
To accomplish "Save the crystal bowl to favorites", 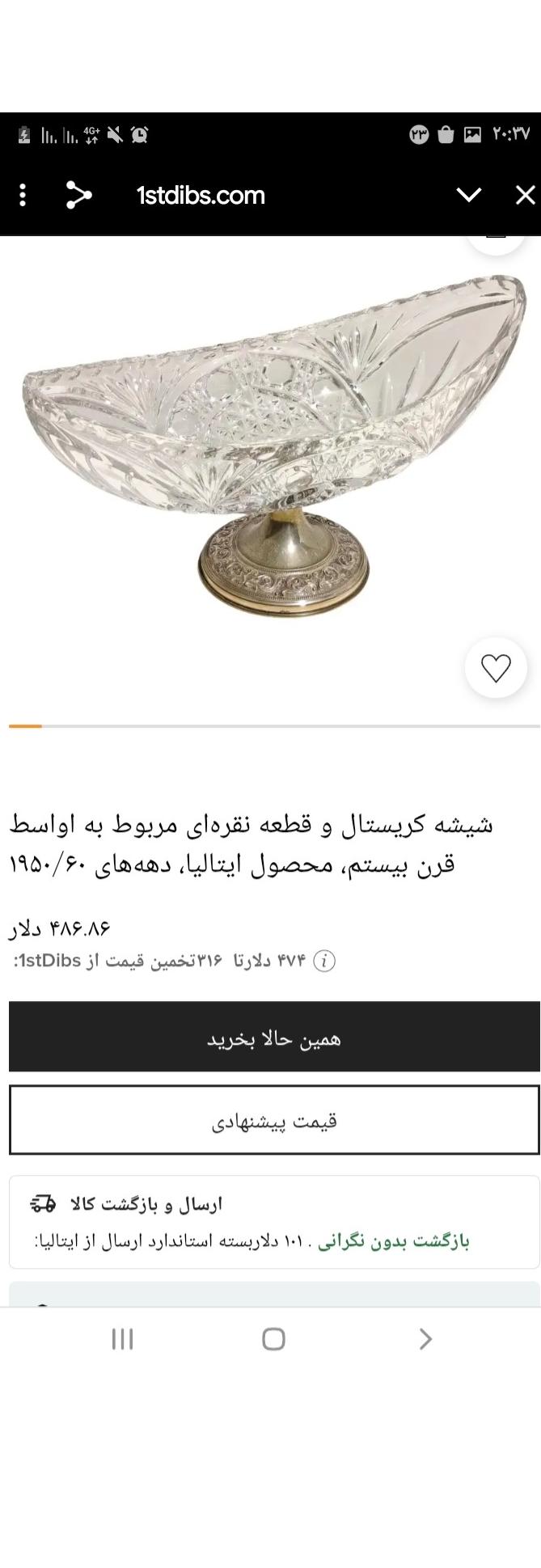I will 496,667.
